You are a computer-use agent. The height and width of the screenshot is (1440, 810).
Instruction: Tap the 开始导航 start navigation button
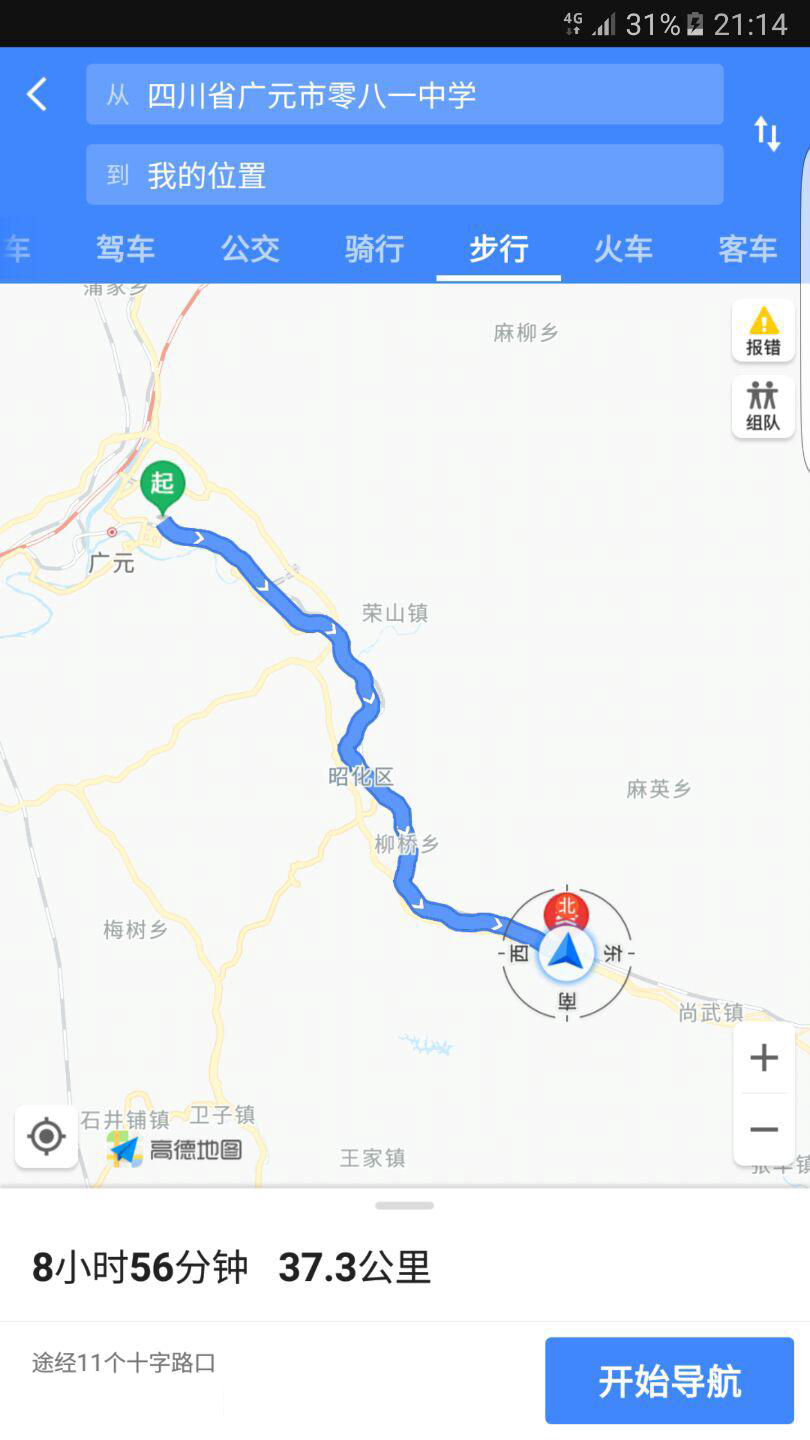(x=668, y=1380)
